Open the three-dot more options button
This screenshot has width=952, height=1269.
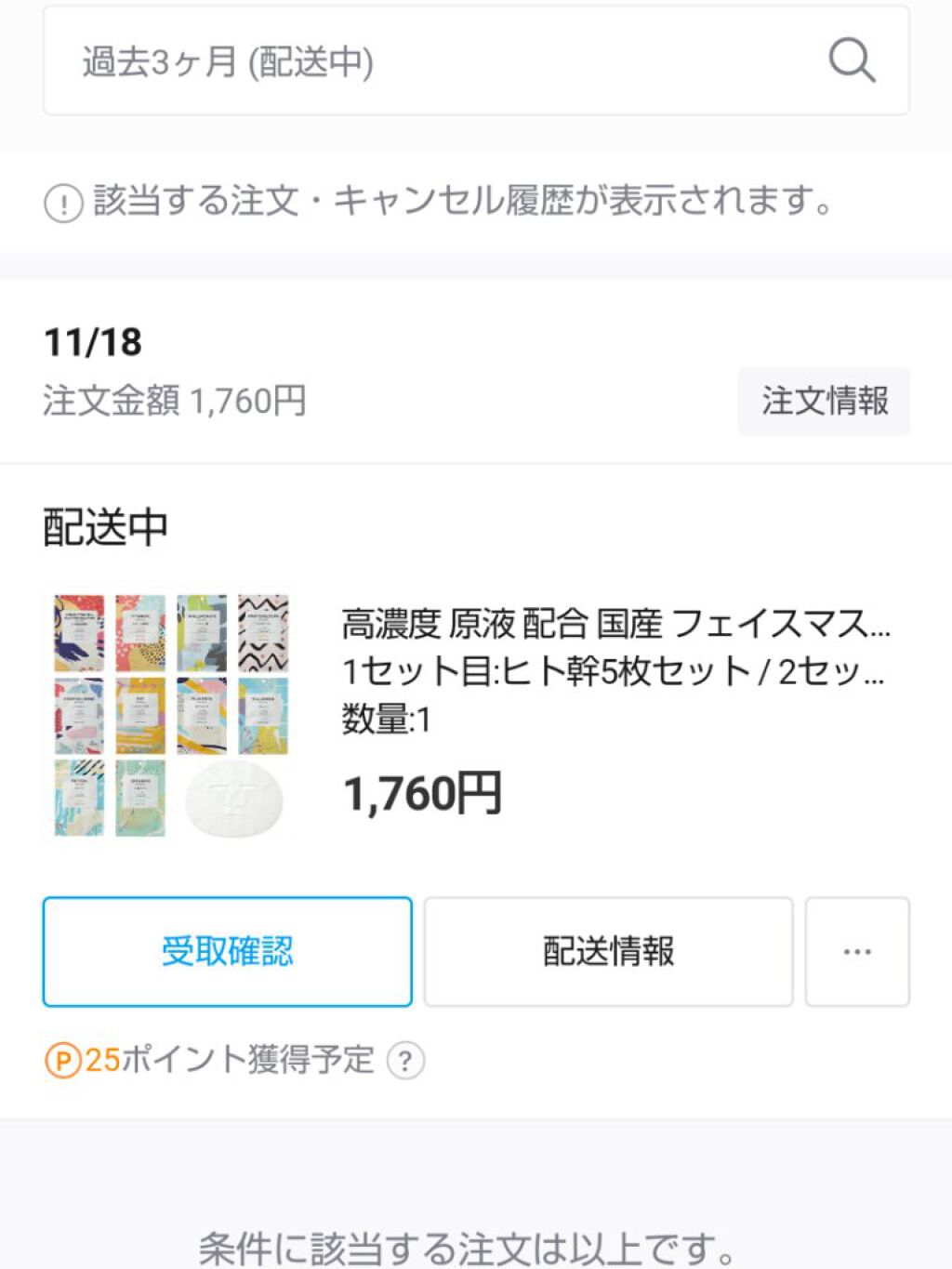pyautogui.click(x=856, y=951)
